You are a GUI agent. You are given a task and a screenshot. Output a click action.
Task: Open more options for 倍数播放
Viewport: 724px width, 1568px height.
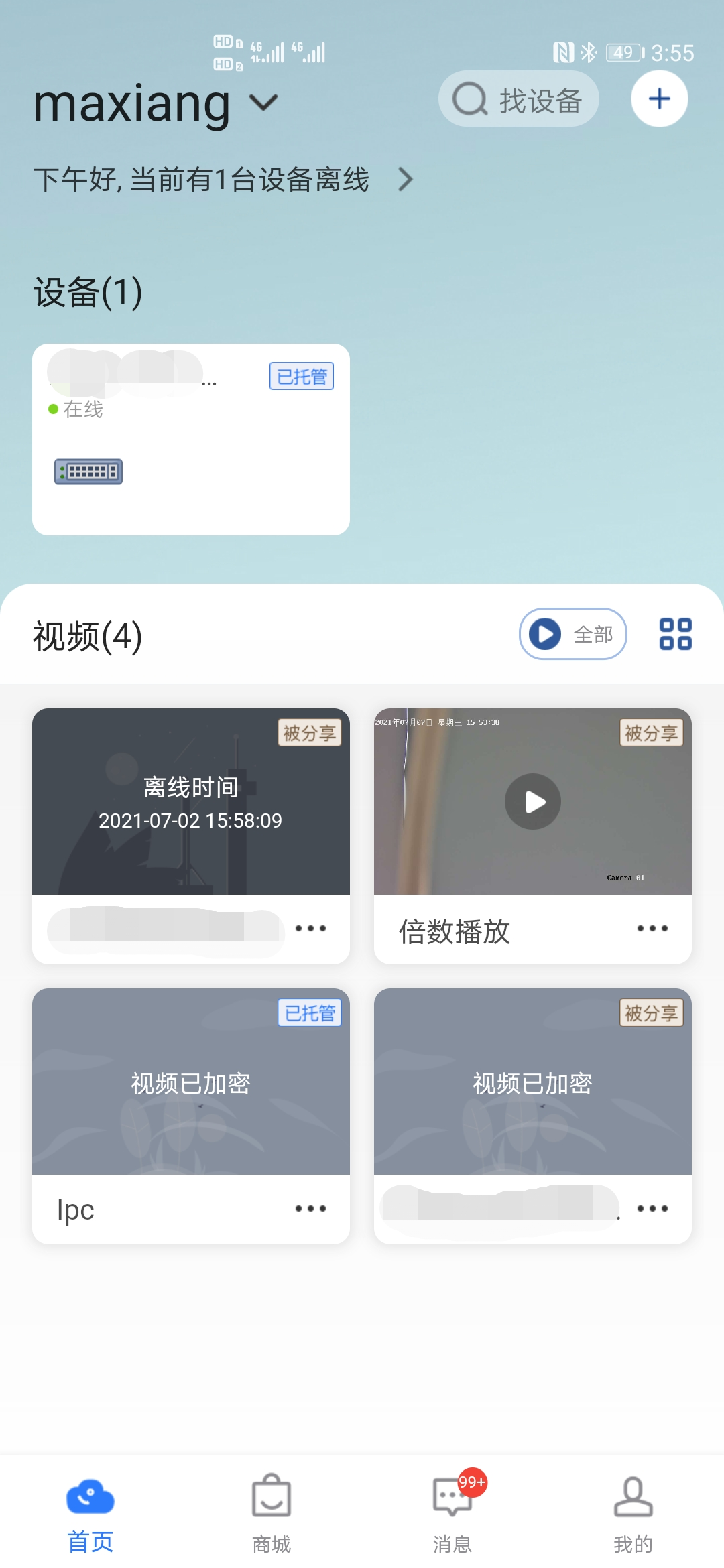pyautogui.click(x=652, y=929)
